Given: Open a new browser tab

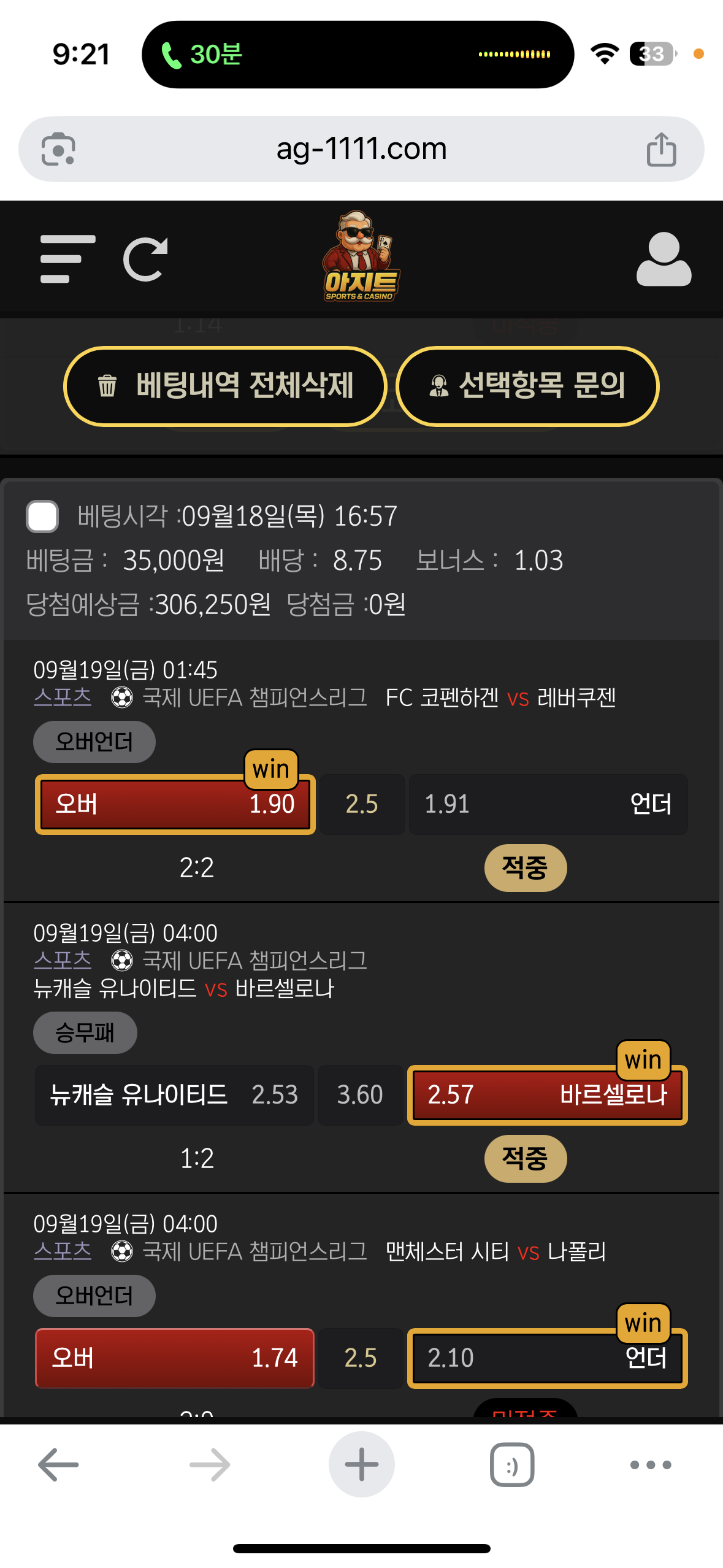Looking at the screenshot, I should (362, 1464).
